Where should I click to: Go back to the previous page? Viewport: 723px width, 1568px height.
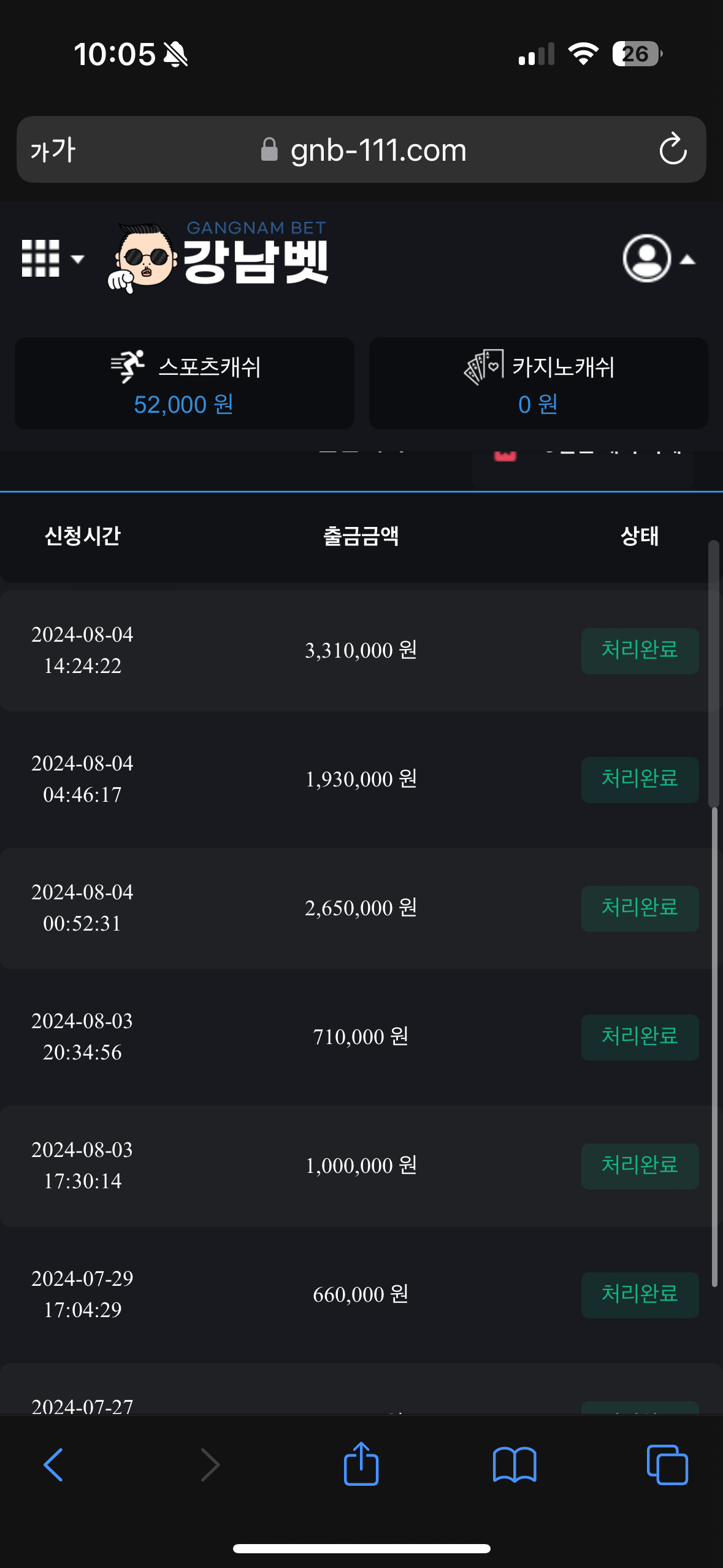pyautogui.click(x=54, y=1465)
